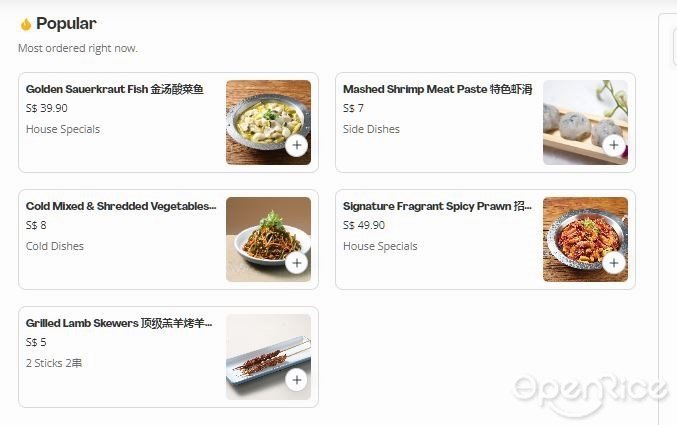The width and height of the screenshot is (677, 425).
Task: Add Cold Mixed & Shredded Vegetables to cart
Action: tap(296, 263)
